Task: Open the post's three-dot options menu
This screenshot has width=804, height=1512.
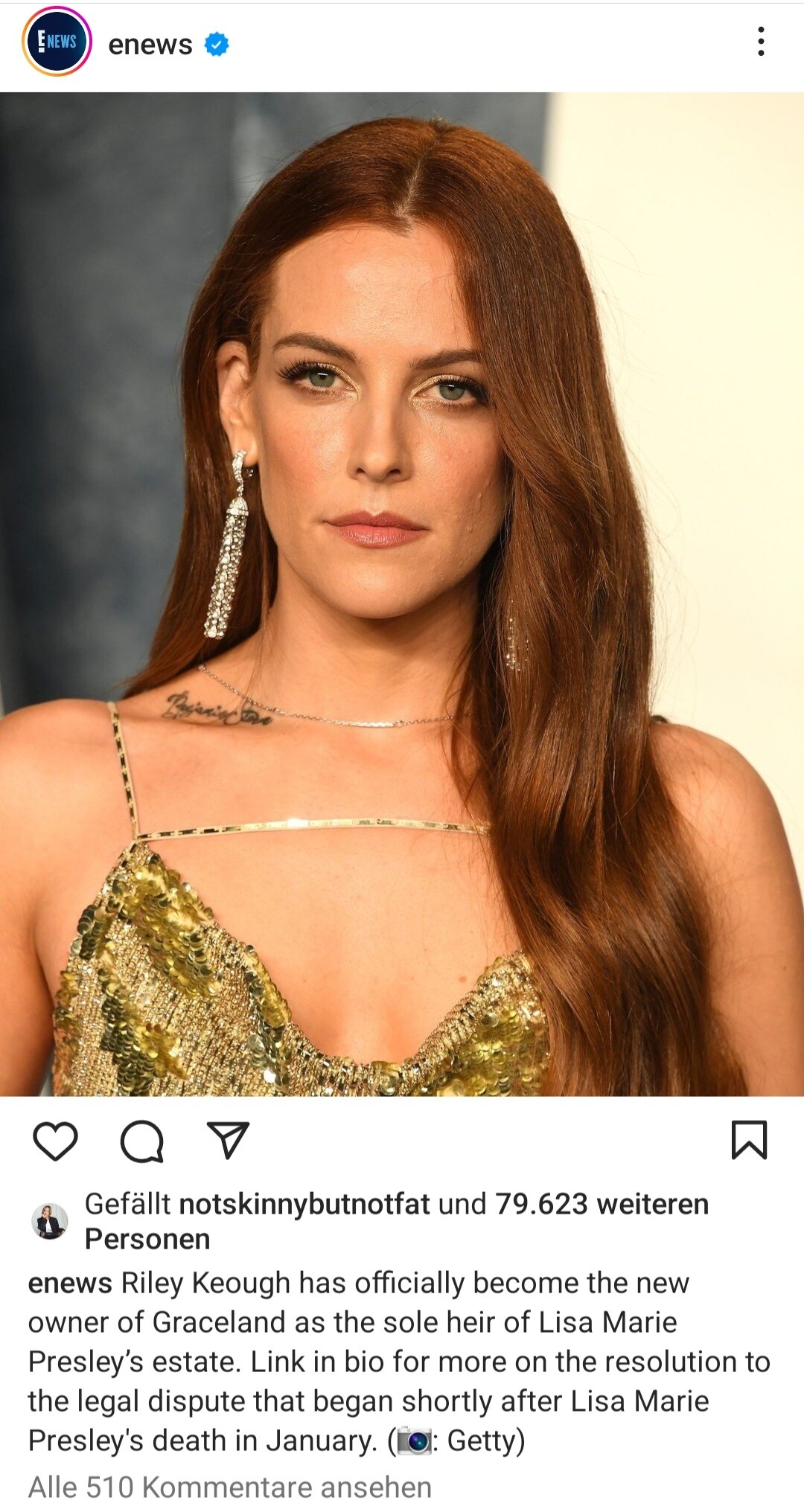Action: click(x=760, y=42)
